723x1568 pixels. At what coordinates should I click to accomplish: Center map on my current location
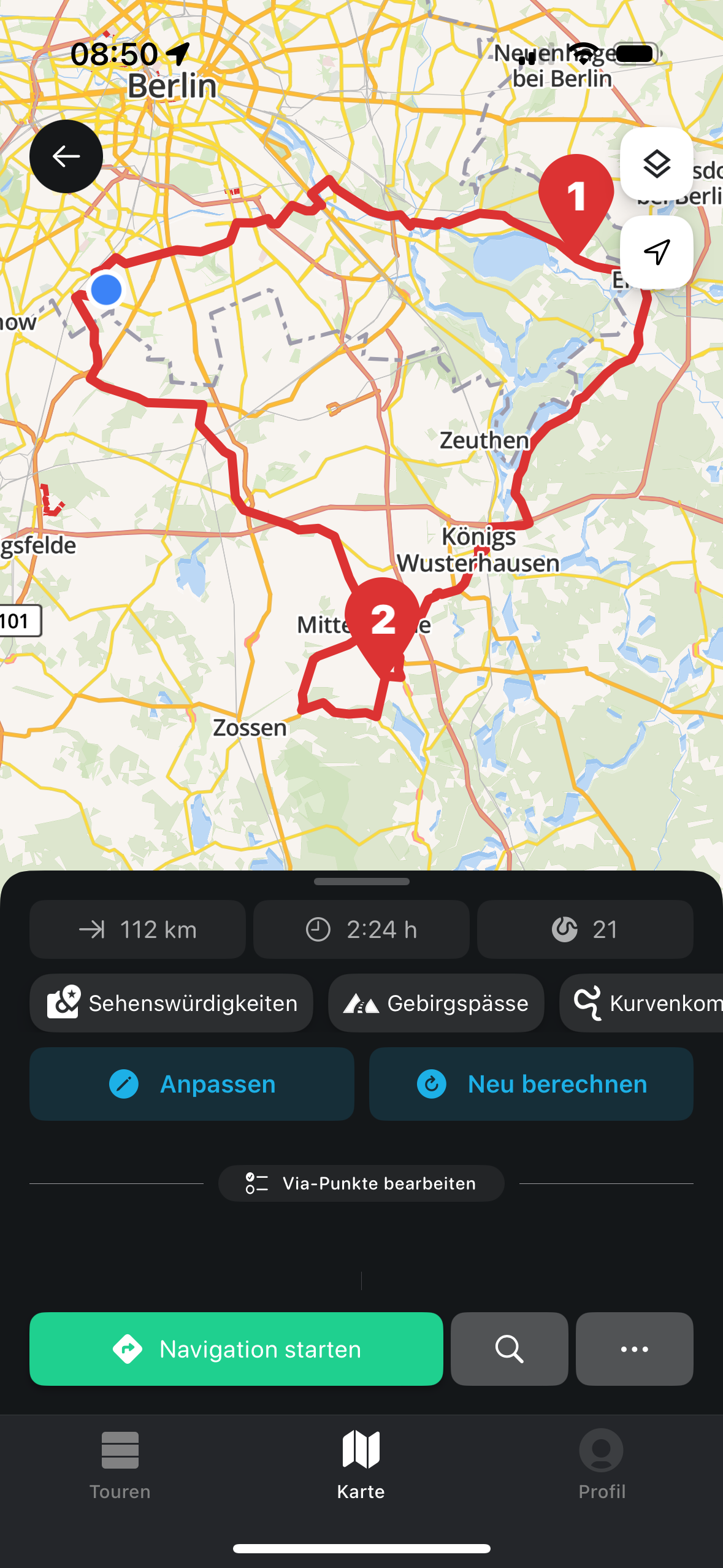coord(657,252)
